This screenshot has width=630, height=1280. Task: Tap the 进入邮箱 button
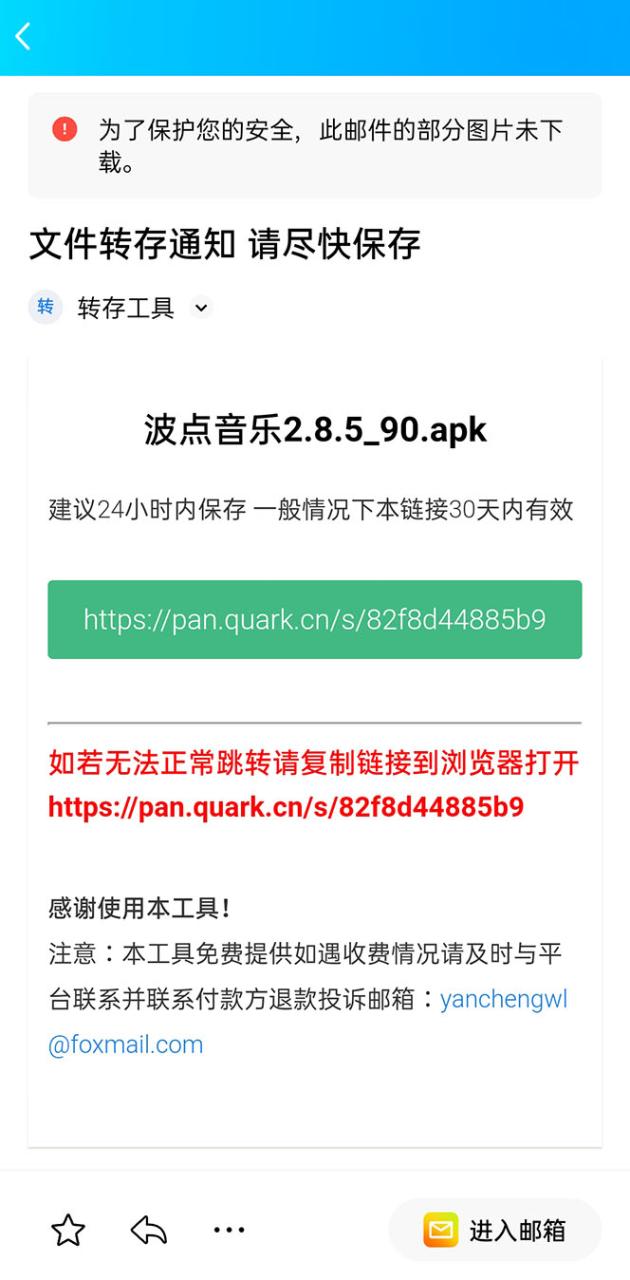495,1230
